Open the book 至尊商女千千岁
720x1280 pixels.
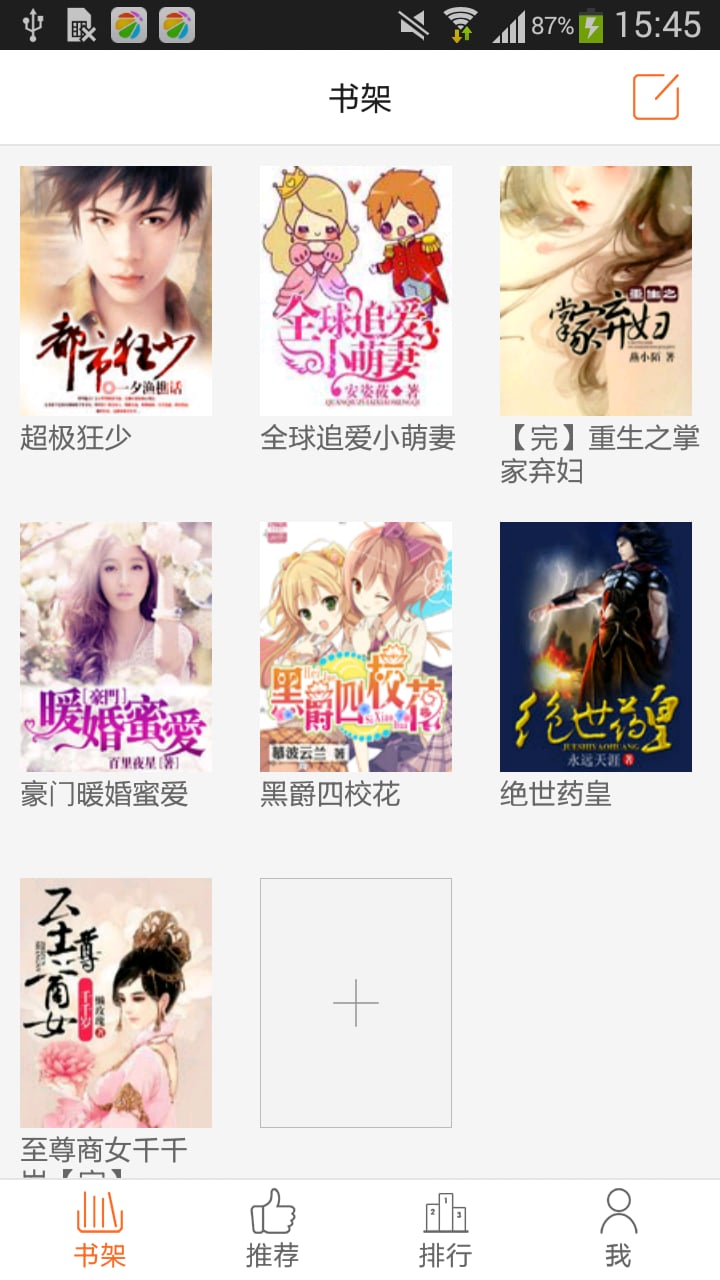tap(116, 1003)
